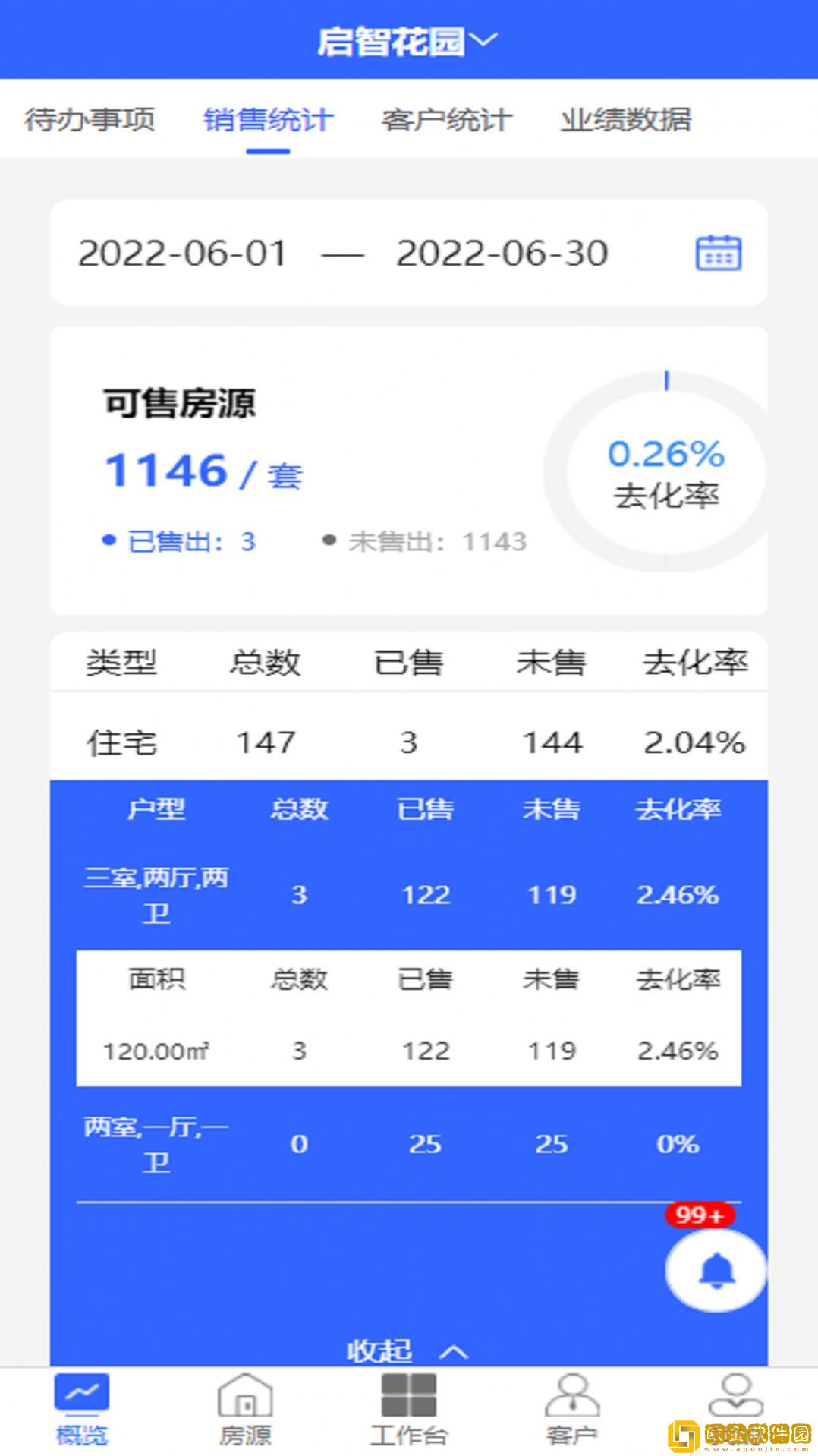Image resolution: width=818 pixels, height=1456 pixels.
Task: Open 房源 listings via the house icon
Action: pyautogui.click(x=245, y=1406)
